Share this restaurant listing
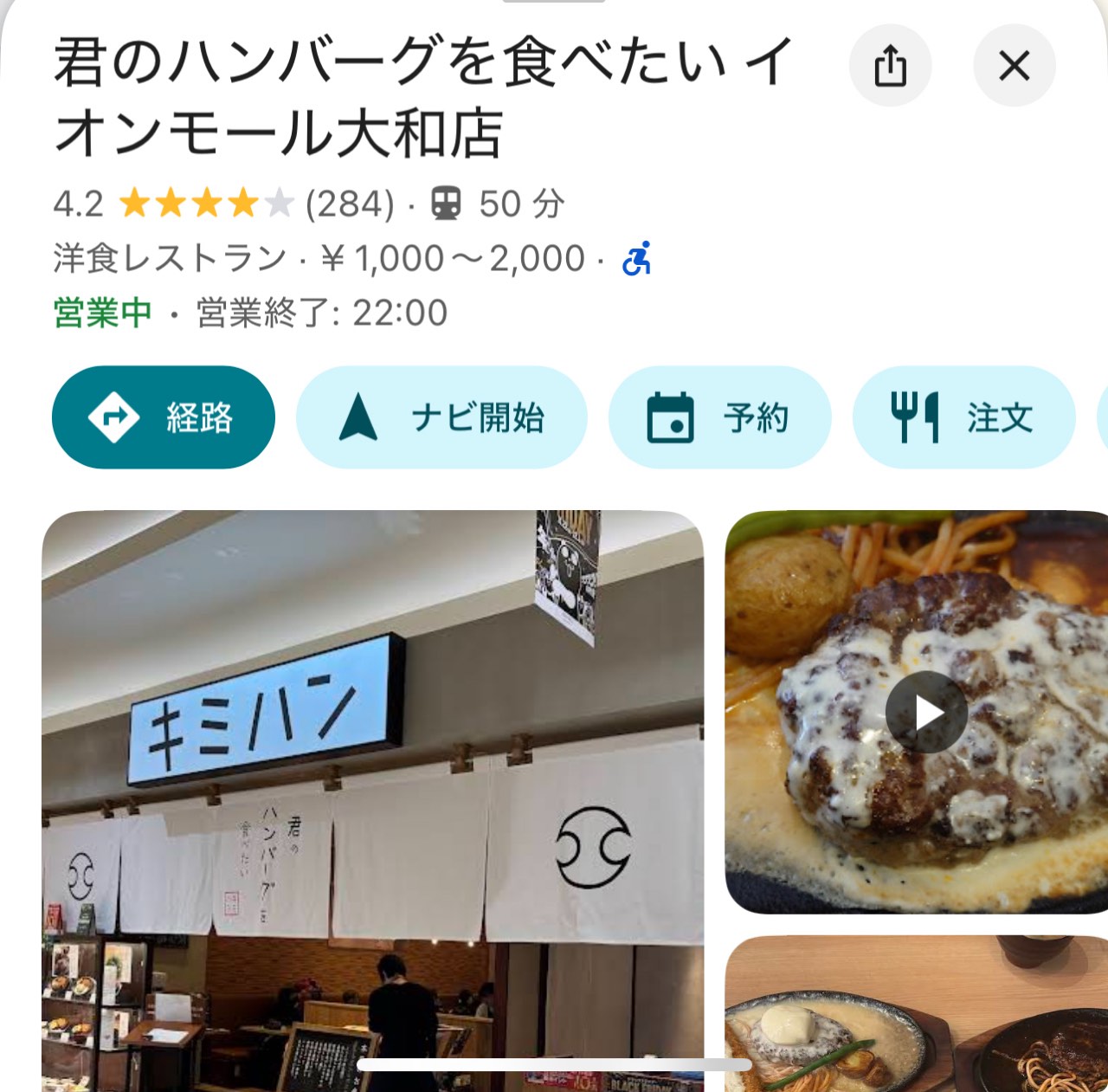Screen dimensions: 1108x1092 point(890,66)
